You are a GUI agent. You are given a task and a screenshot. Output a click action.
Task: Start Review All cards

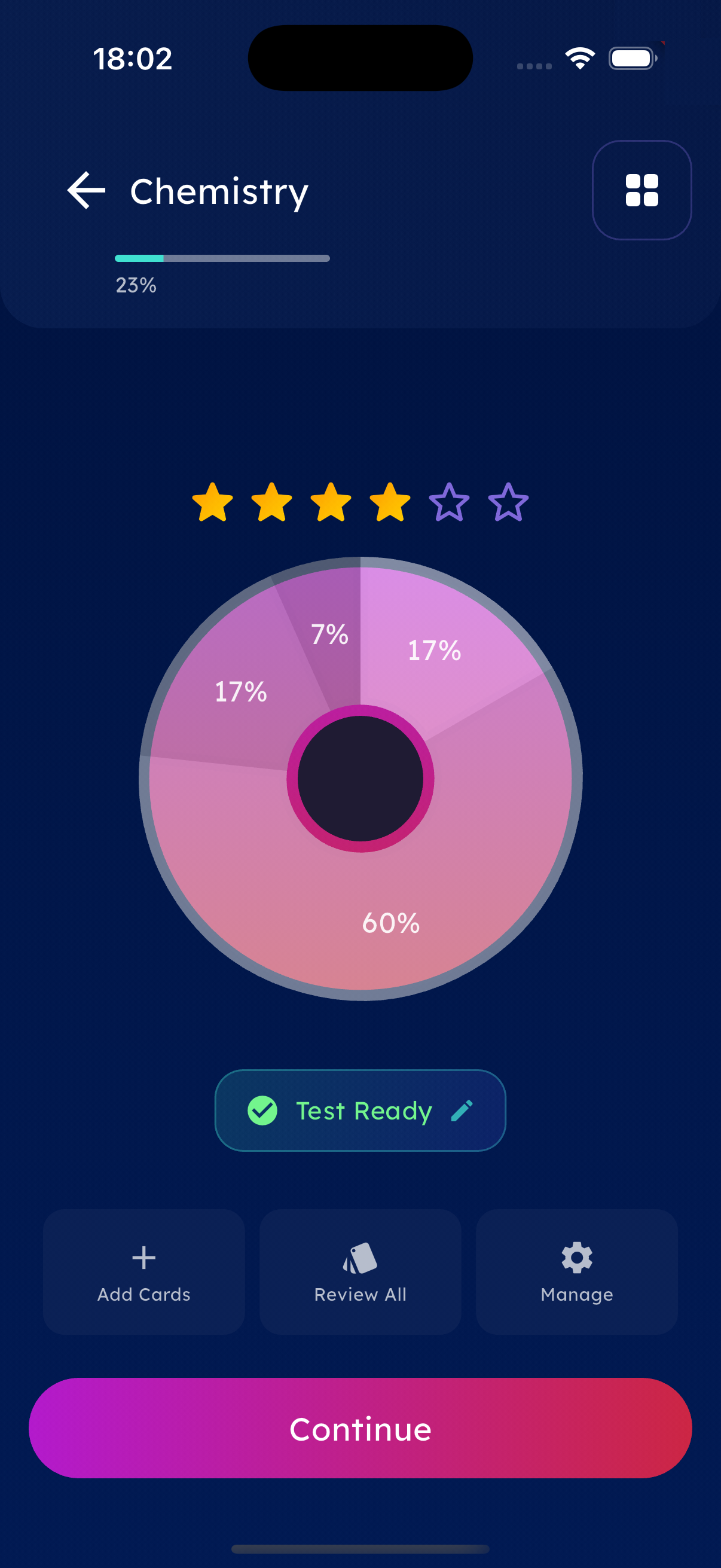[360, 1271]
